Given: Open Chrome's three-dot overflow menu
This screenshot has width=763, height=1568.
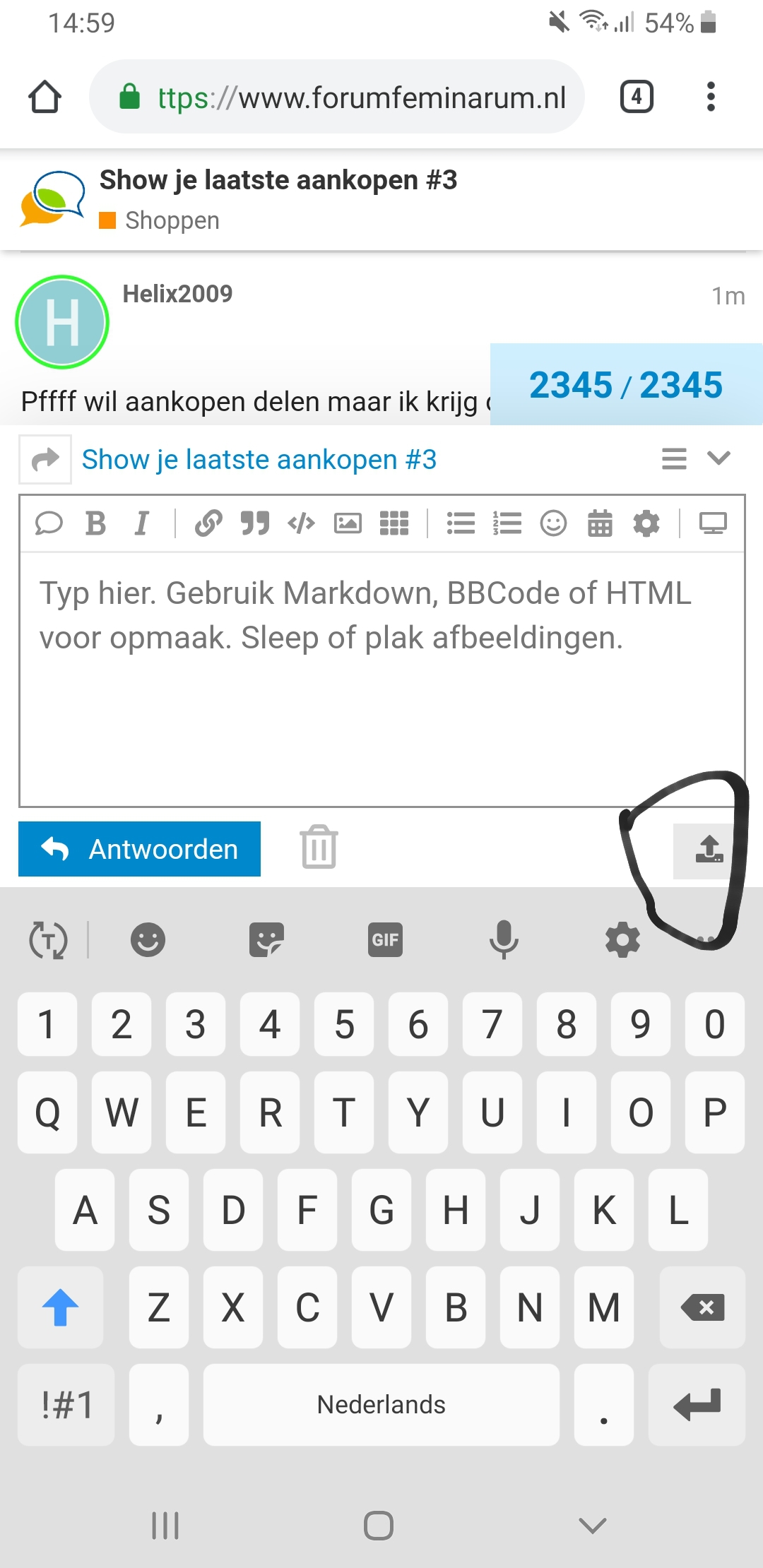Looking at the screenshot, I should pos(711,97).
